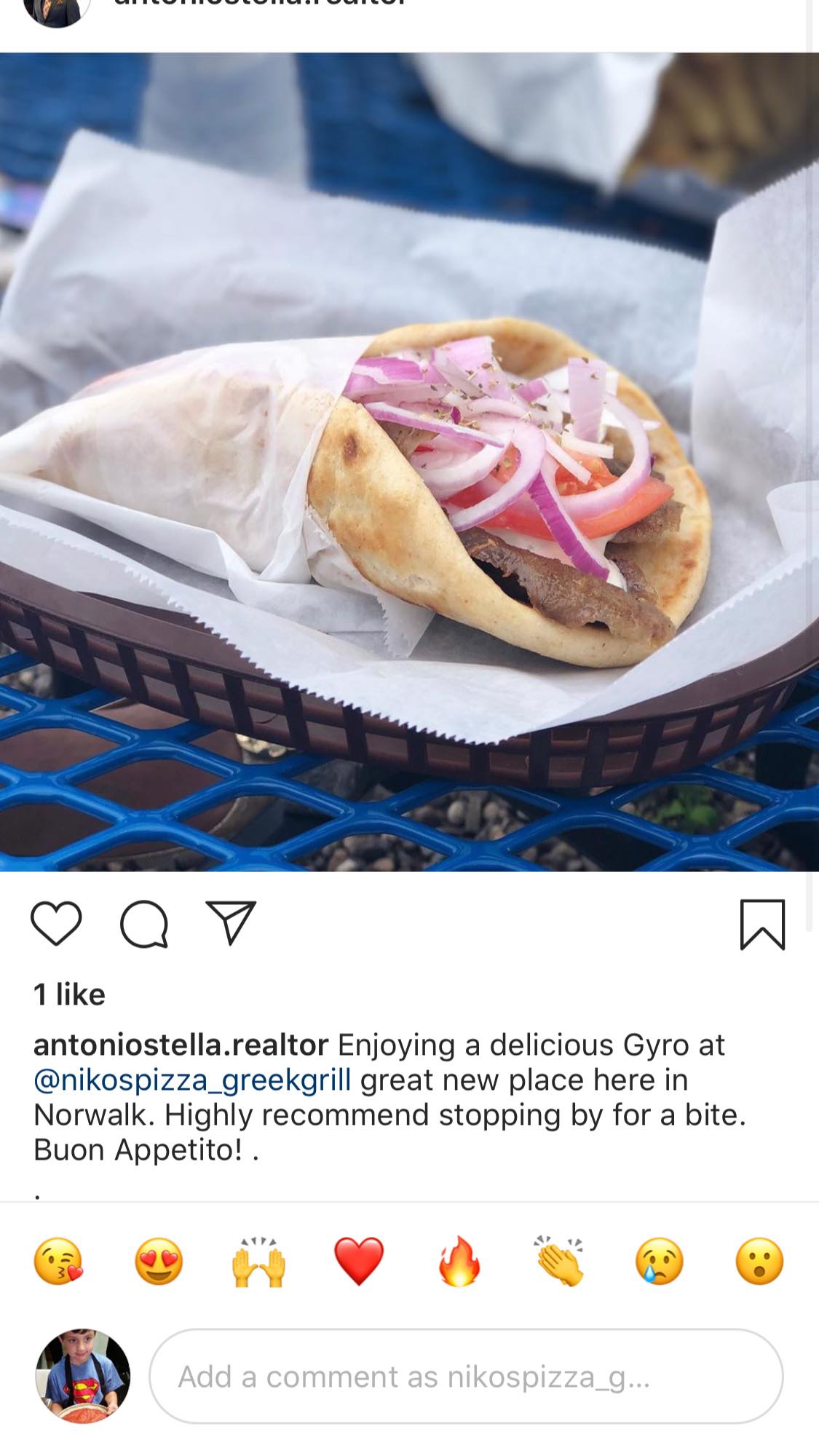This screenshot has width=819, height=1456.
Task: Share the post using the paper plane icon
Action: [x=231, y=923]
